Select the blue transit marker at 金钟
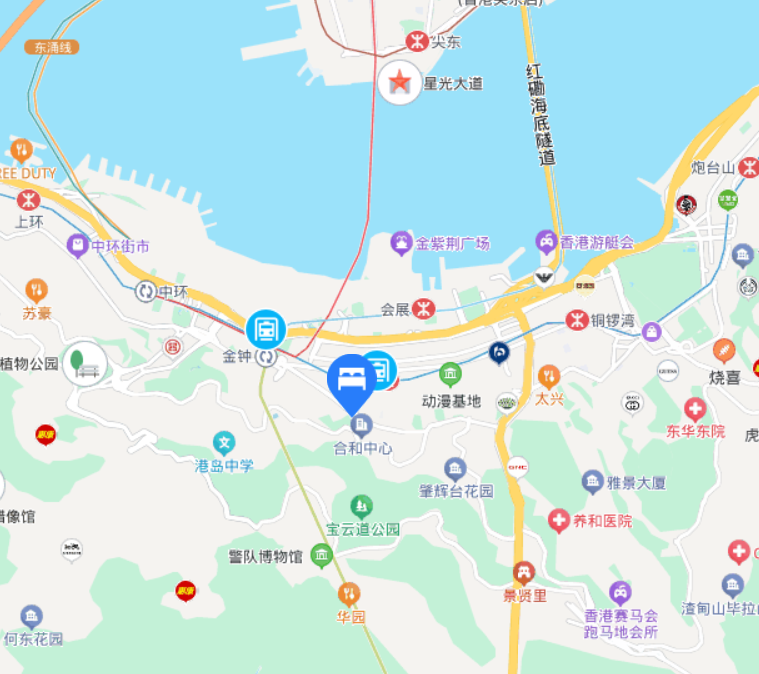759x674 pixels. [266, 328]
